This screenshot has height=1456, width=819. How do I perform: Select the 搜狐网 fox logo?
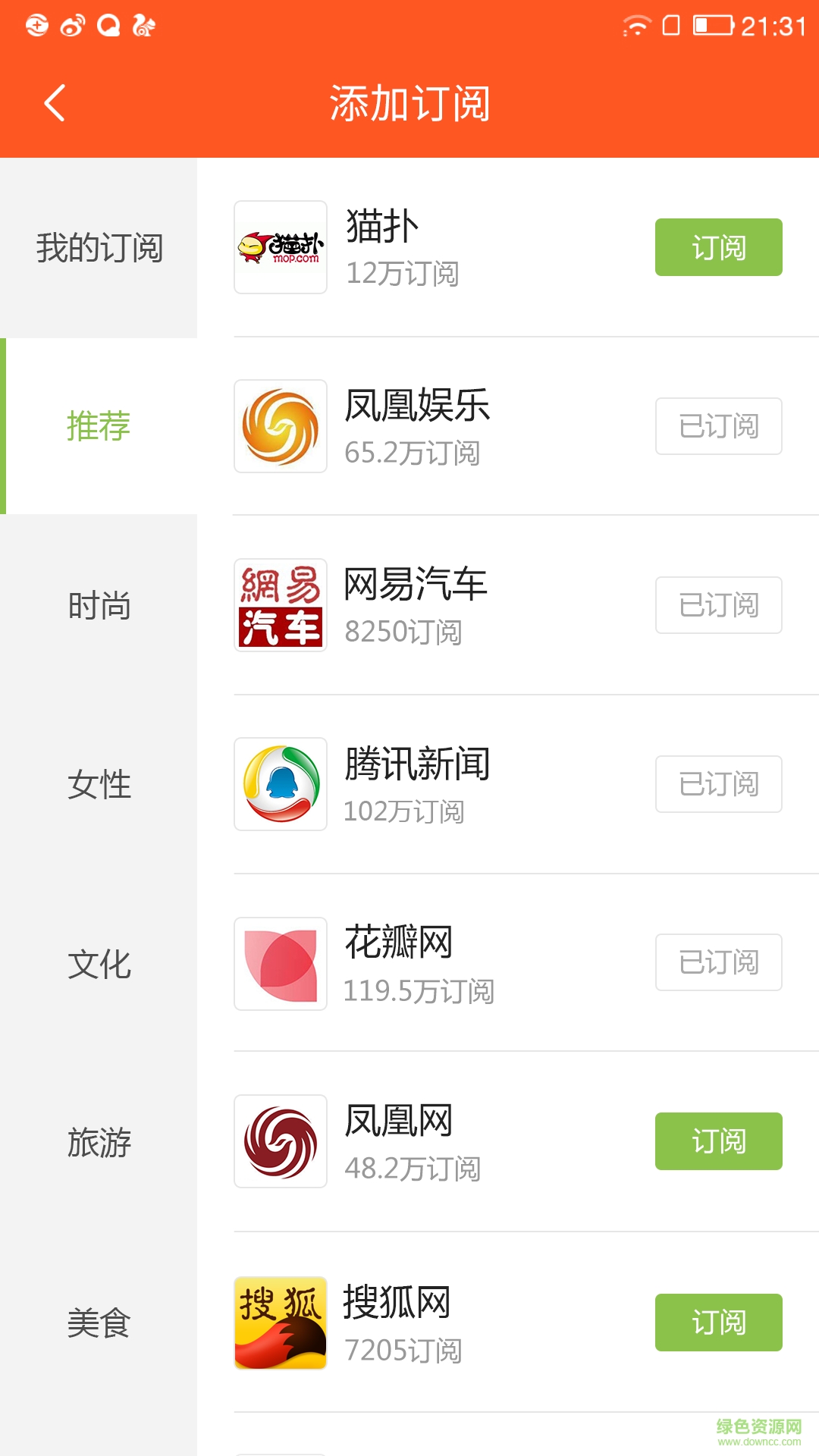click(280, 1321)
